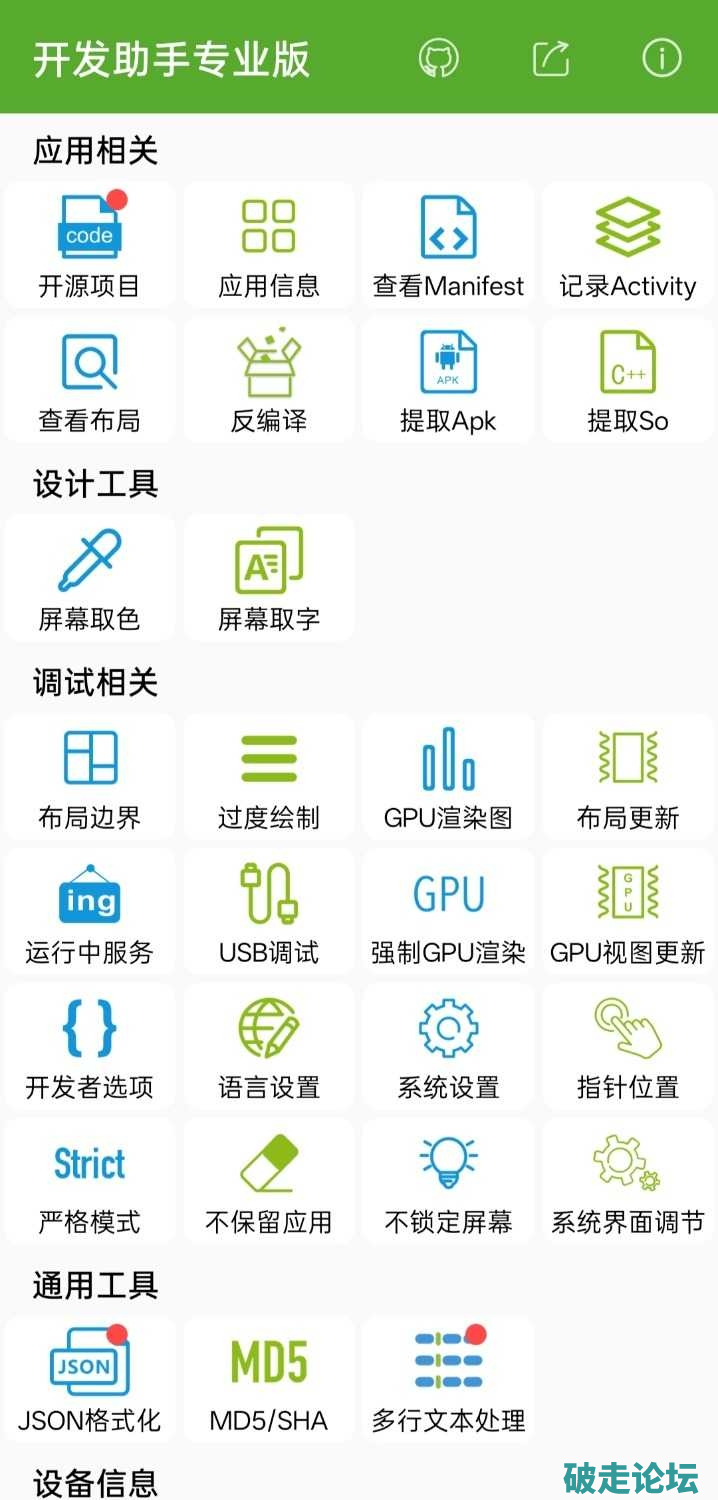Launch 查看Manifest
The height and width of the screenshot is (1500, 718).
[x=448, y=245]
